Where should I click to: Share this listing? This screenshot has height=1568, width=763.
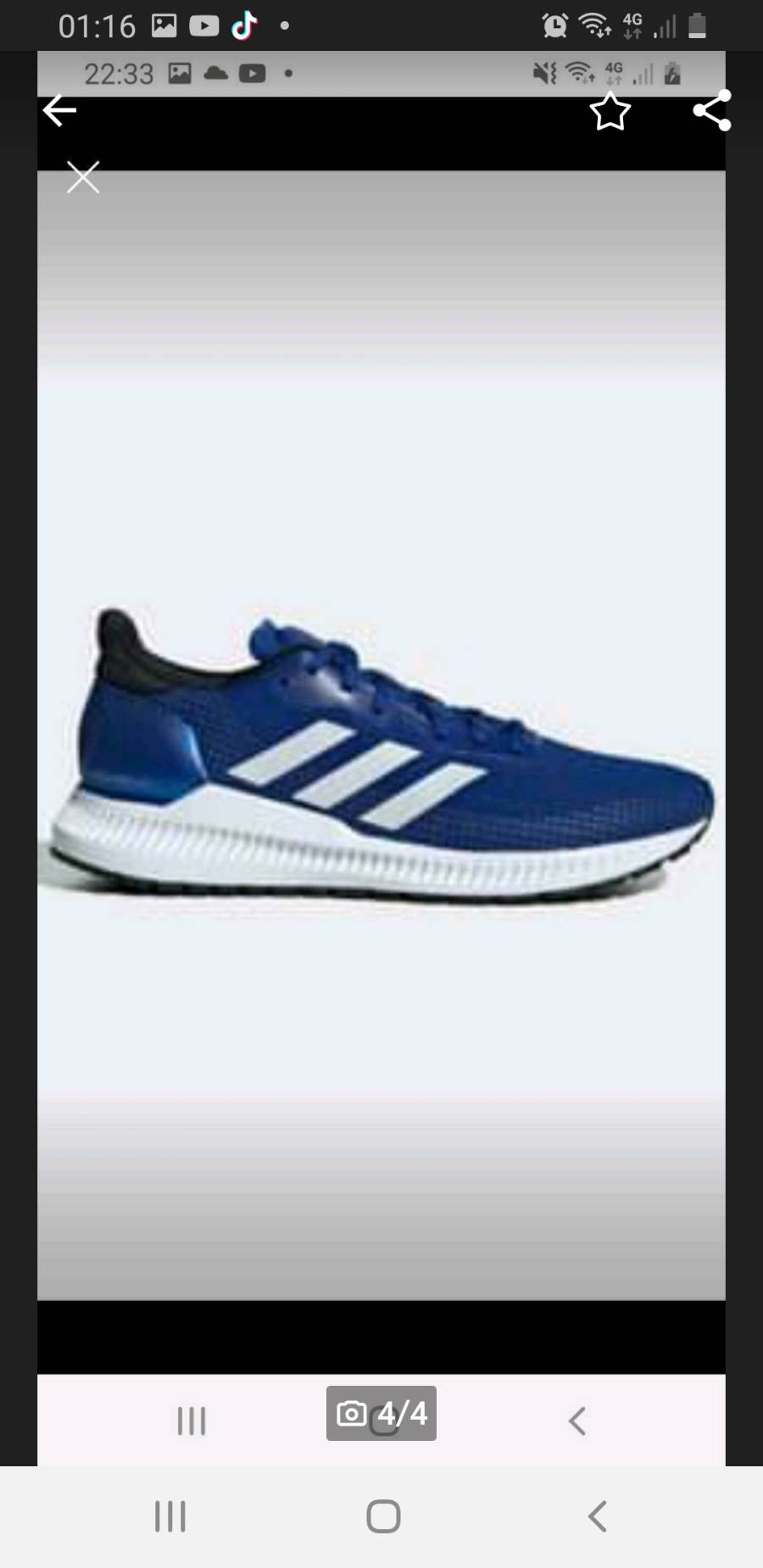(x=712, y=111)
